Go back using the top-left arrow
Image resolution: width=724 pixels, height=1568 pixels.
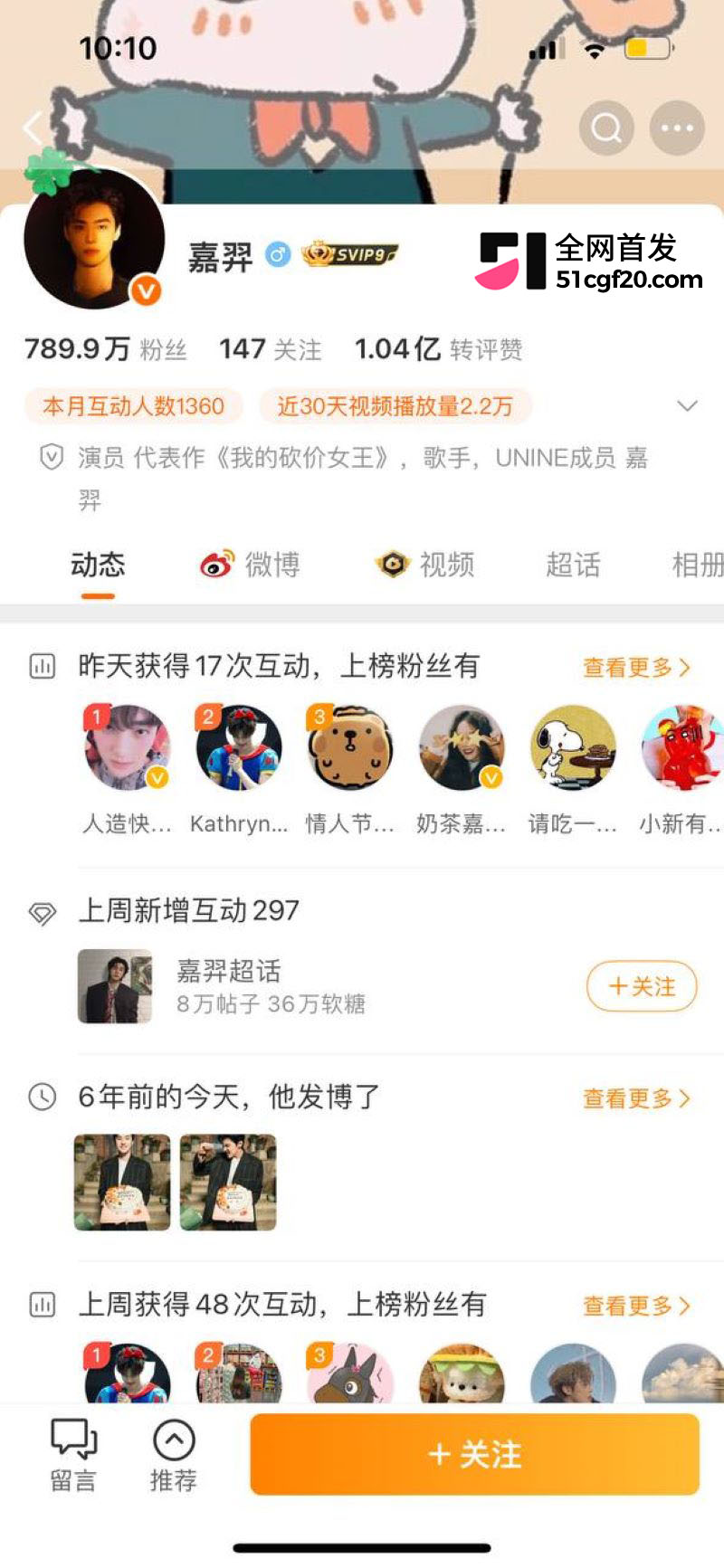[33, 128]
